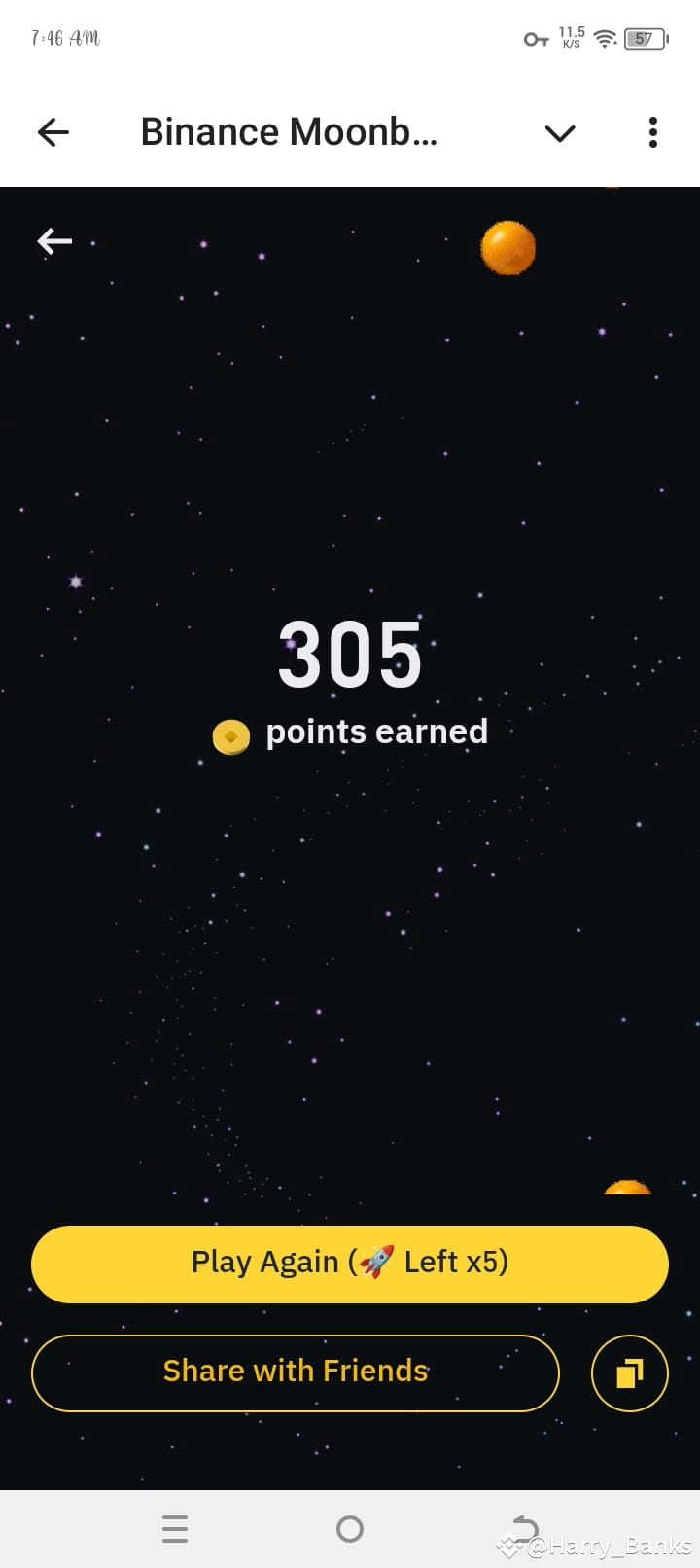Open the three-dot overflow menu

[652, 132]
